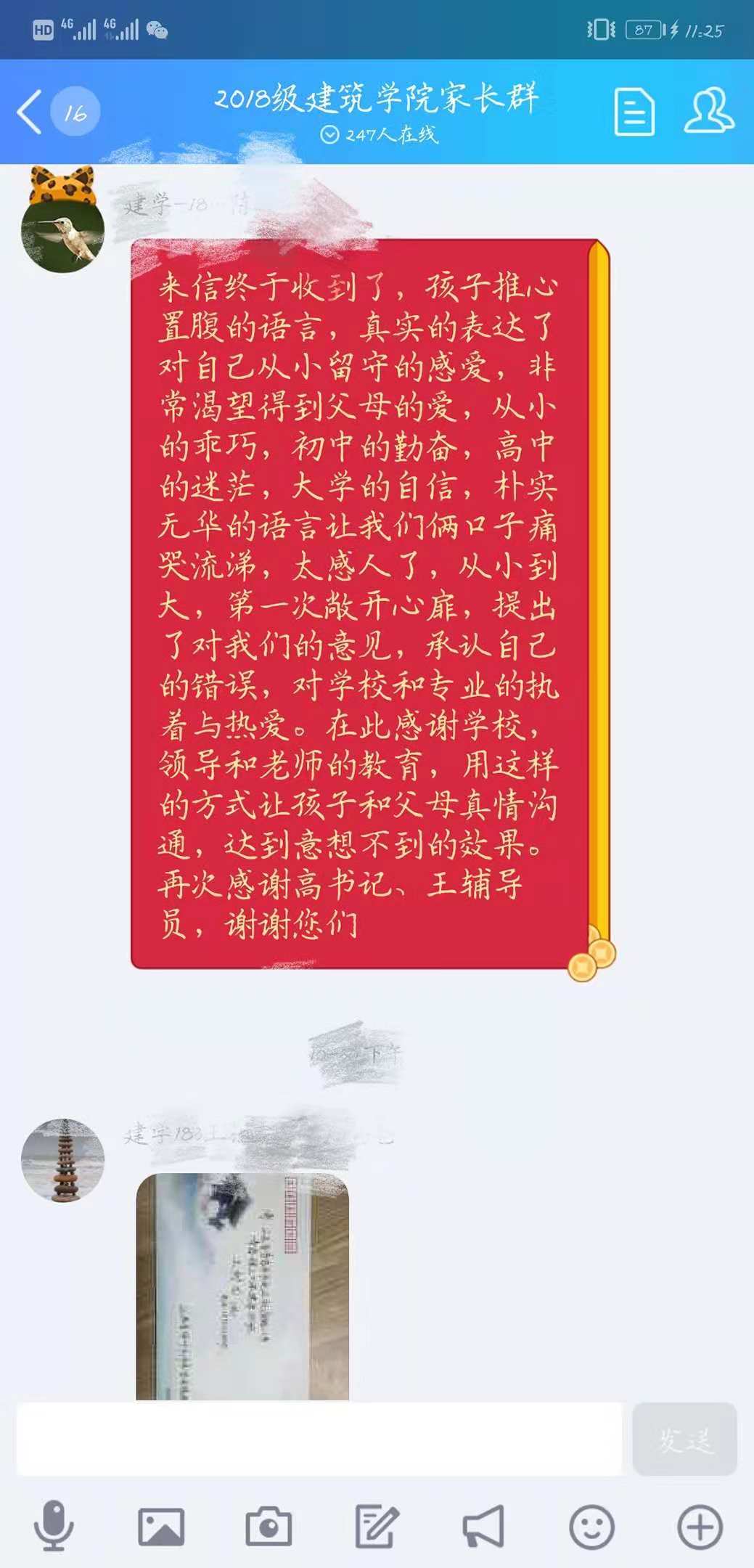This screenshot has width=754, height=1568.
Task: Open the group announcements document icon
Action: pyautogui.click(x=634, y=112)
